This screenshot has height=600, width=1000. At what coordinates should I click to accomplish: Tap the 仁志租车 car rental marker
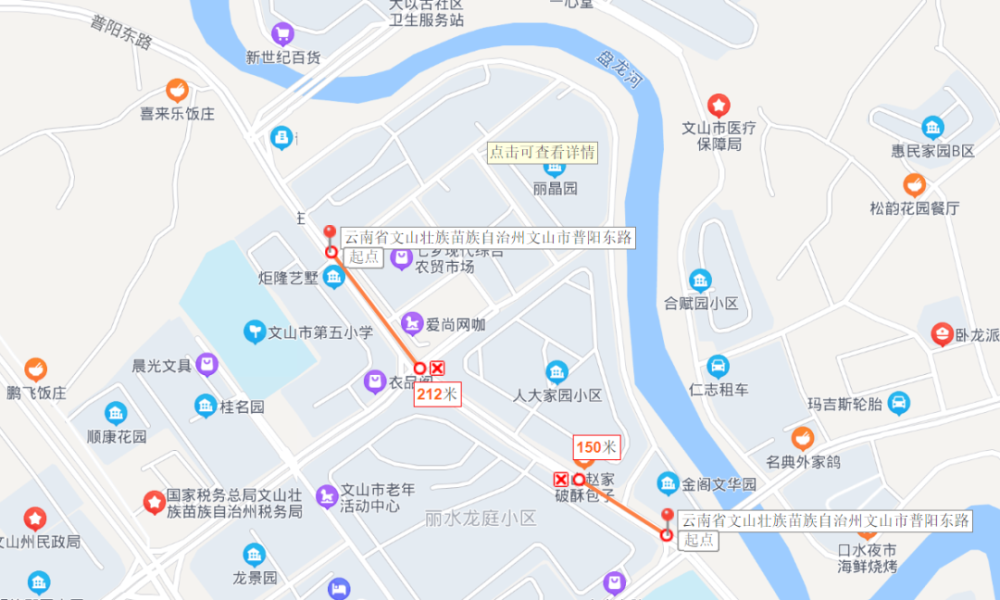pyautogui.click(x=718, y=366)
